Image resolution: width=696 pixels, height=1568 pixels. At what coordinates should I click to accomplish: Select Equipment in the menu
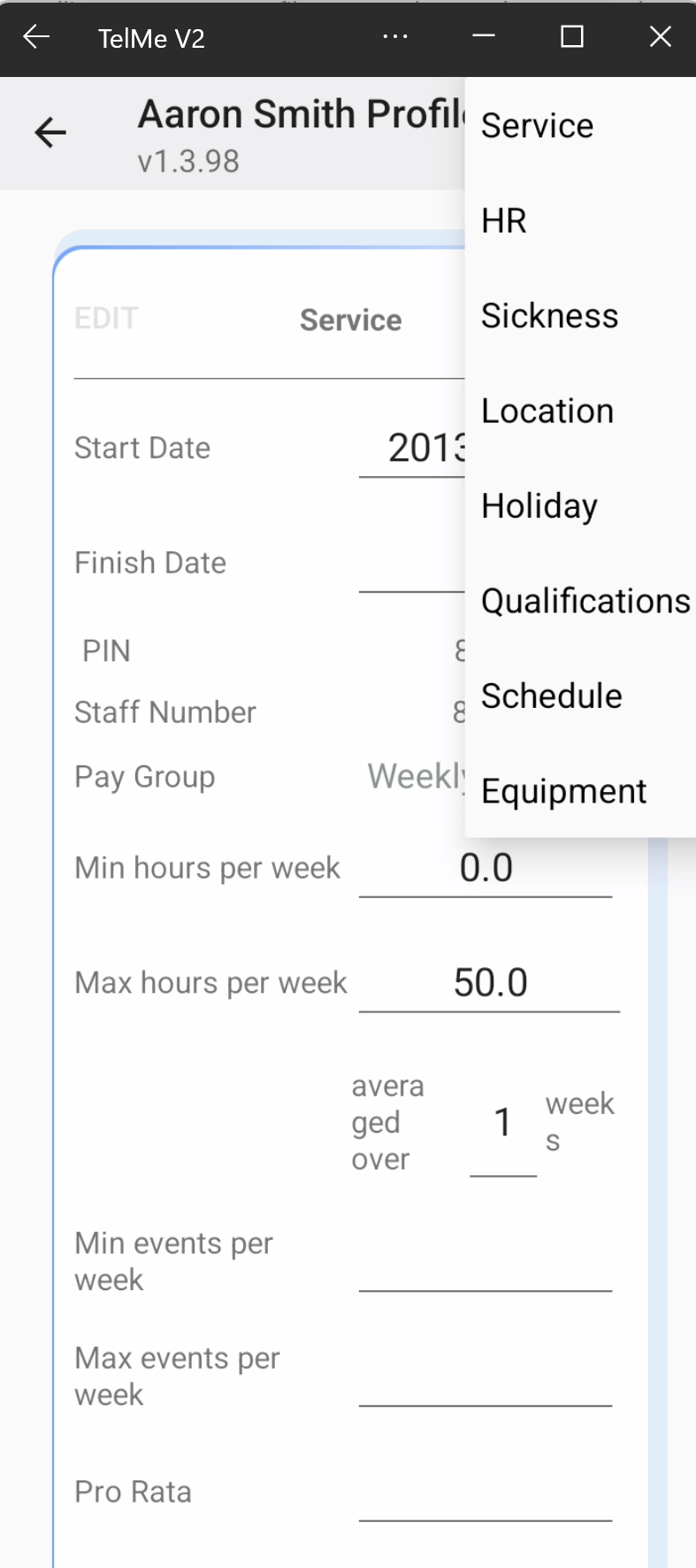pyautogui.click(x=563, y=791)
